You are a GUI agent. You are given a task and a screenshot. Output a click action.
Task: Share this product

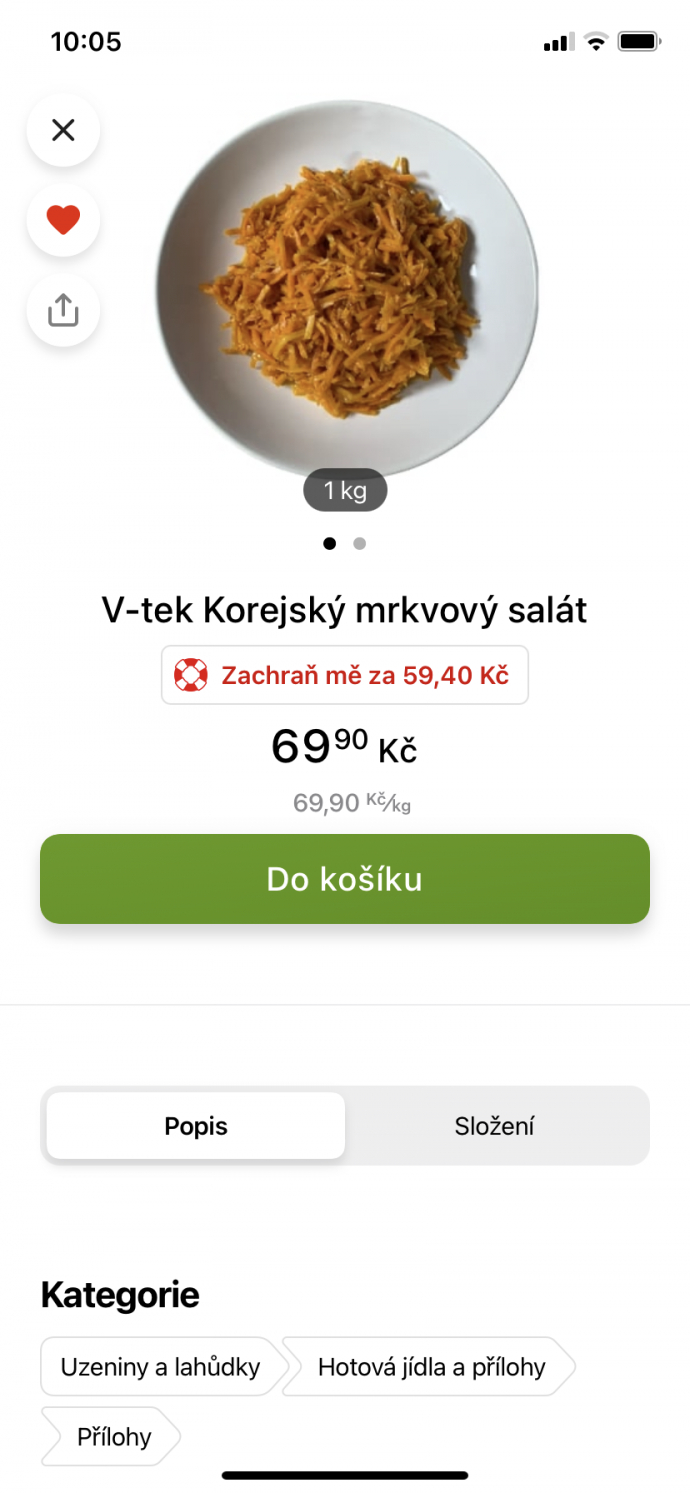coord(63,310)
